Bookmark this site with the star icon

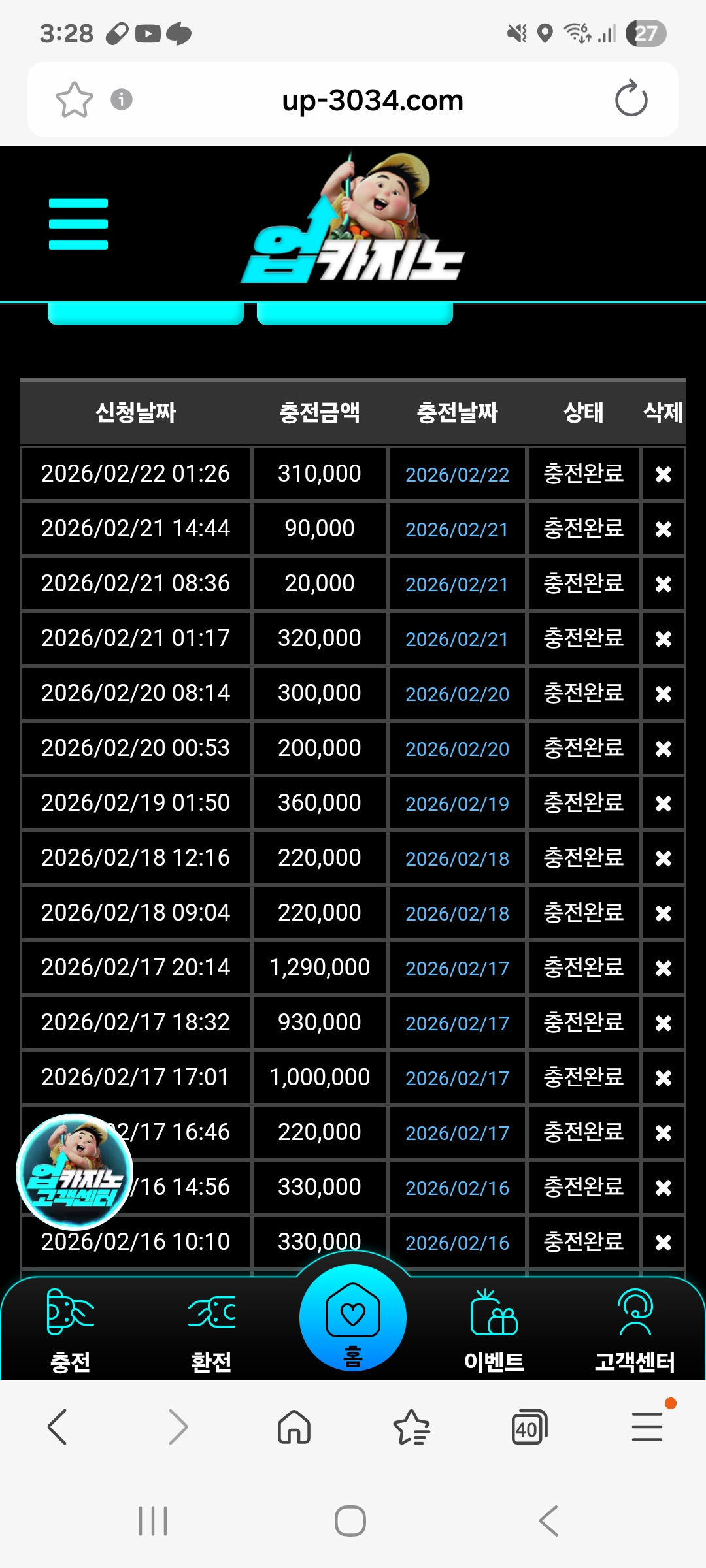[x=74, y=100]
